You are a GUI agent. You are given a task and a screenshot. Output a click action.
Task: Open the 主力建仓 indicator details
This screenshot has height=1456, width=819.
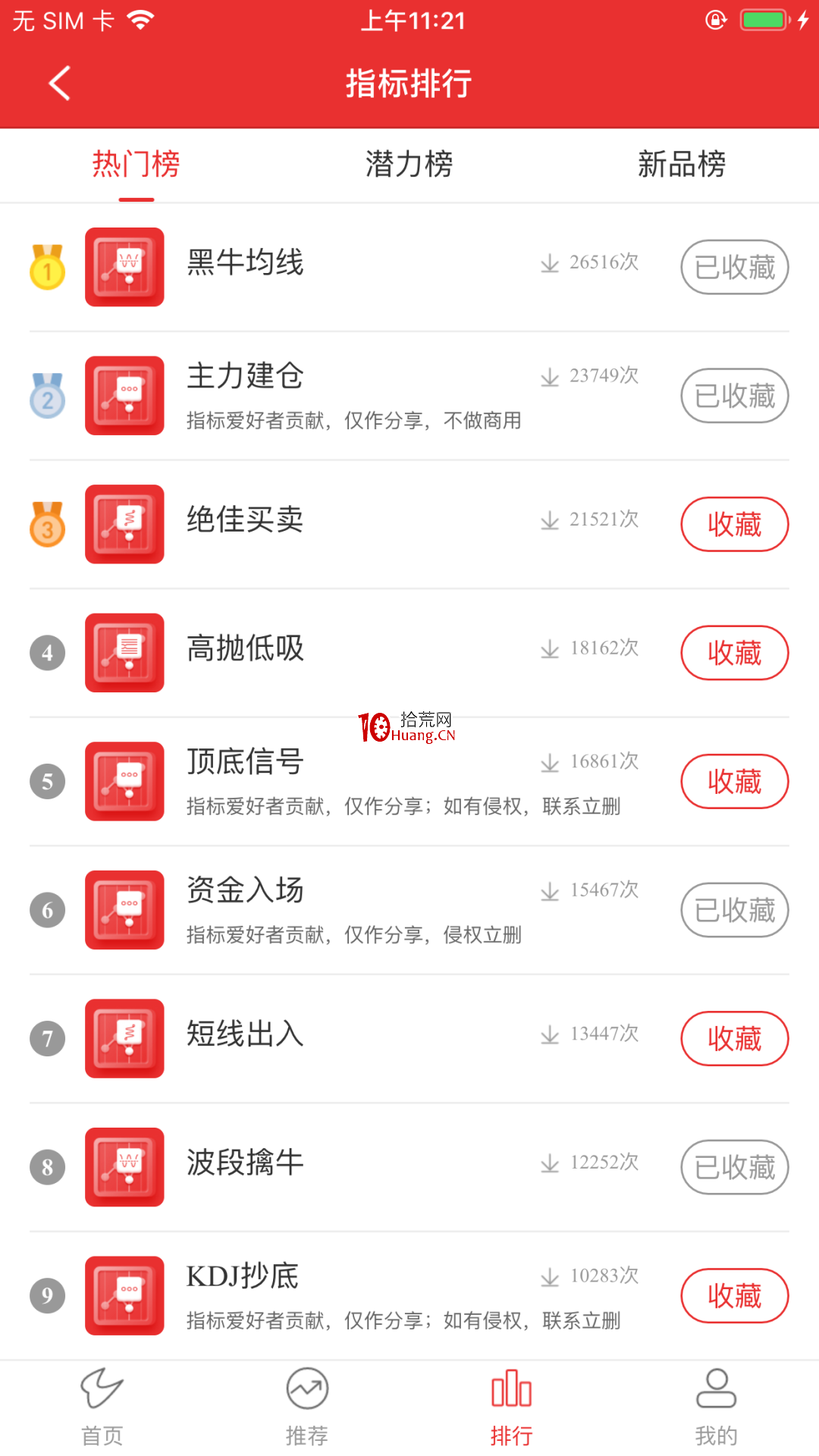409,396
